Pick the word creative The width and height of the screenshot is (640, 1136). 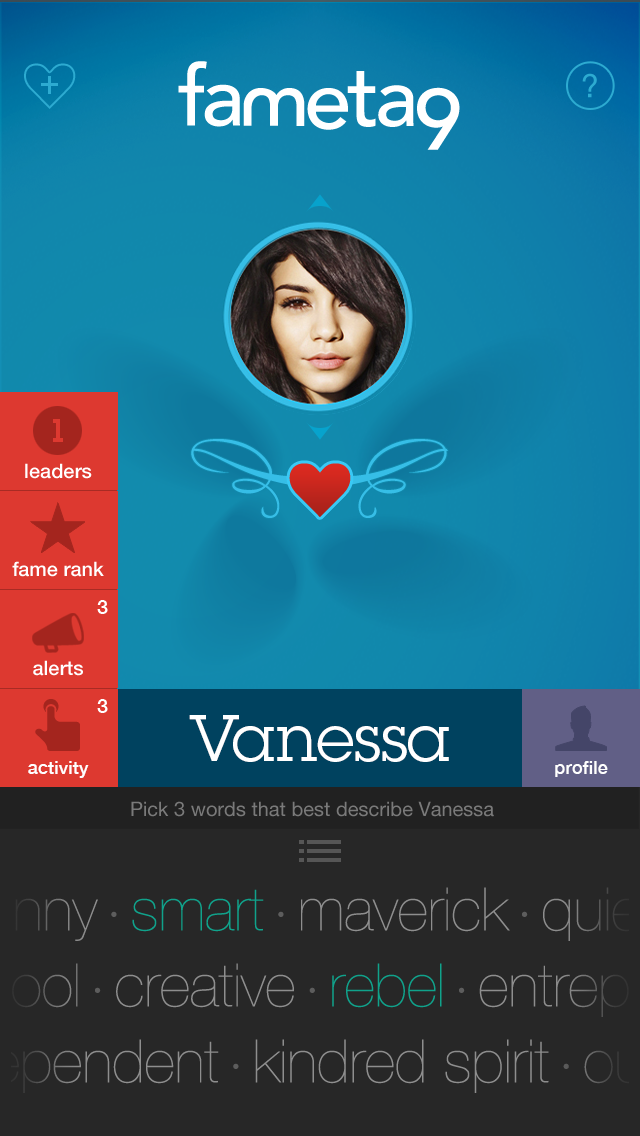[205, 988]
